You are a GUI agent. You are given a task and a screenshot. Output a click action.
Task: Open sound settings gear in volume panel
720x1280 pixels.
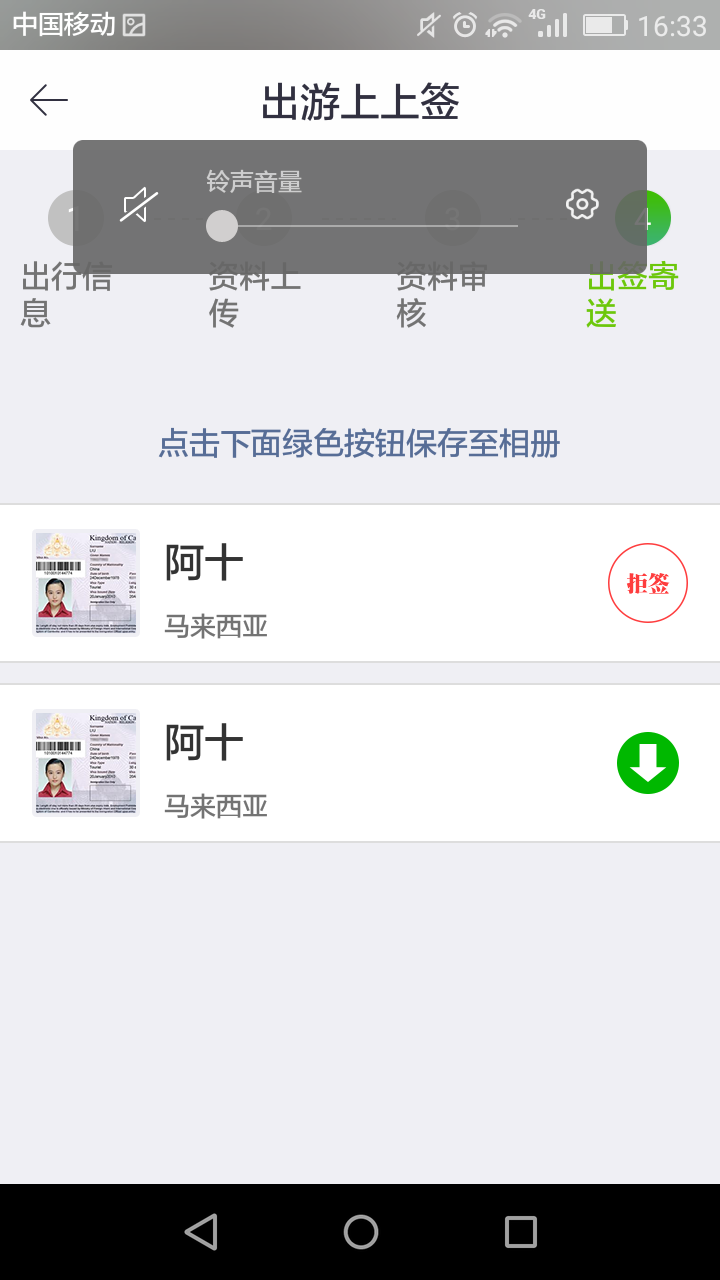tap(582, 204)
